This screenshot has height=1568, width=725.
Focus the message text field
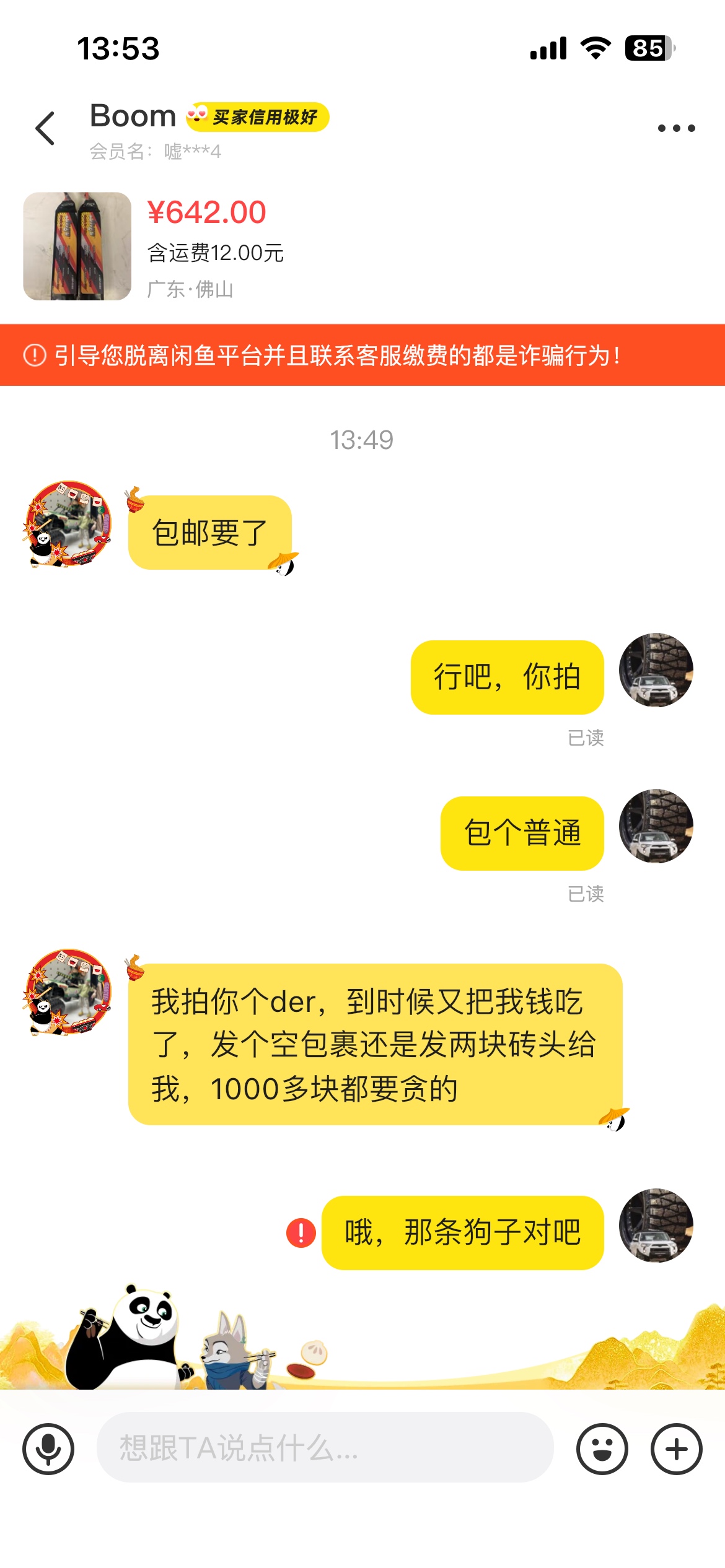325,1448
